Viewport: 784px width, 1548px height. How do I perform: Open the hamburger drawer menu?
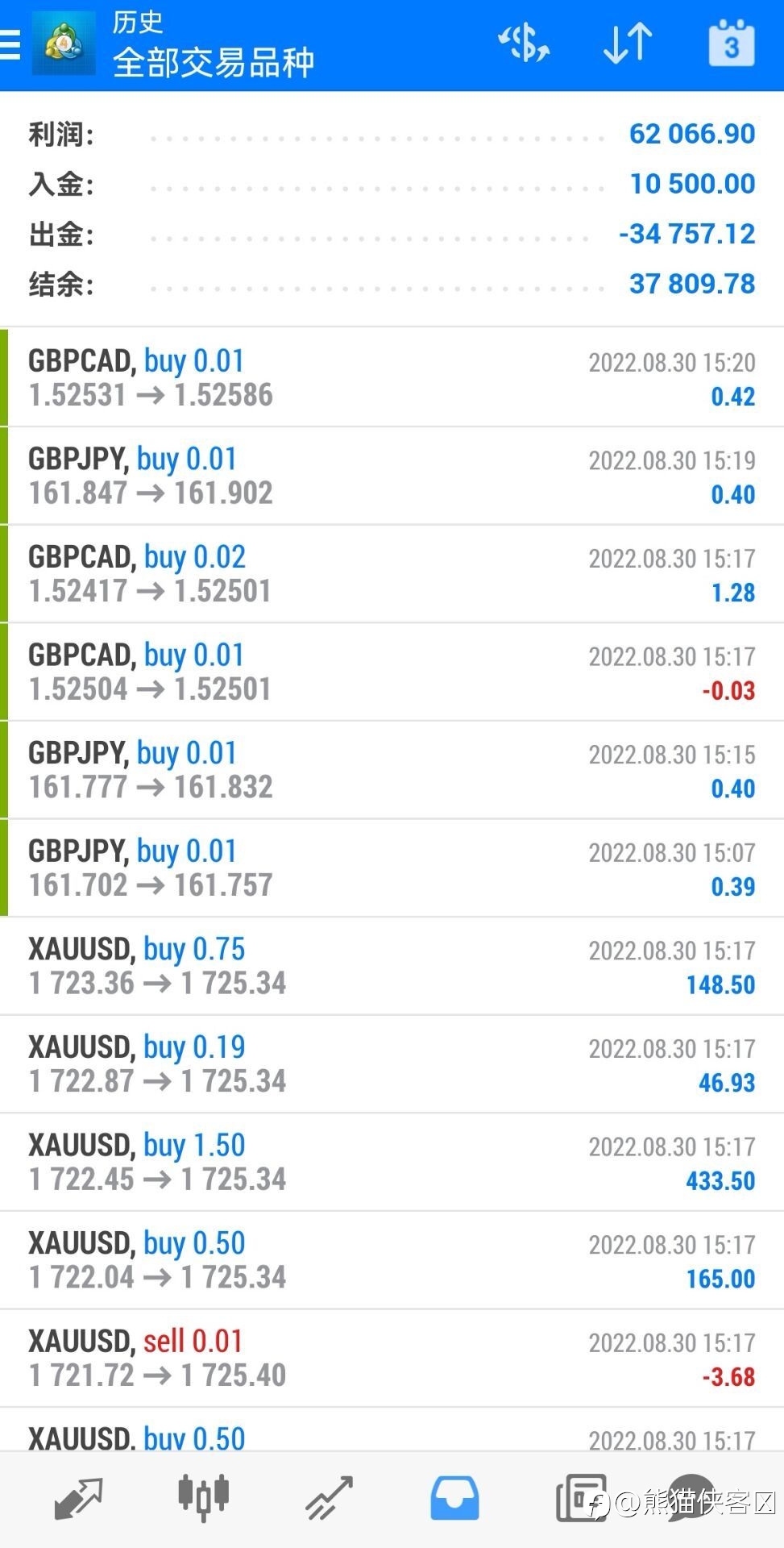(x=10, y=45)
